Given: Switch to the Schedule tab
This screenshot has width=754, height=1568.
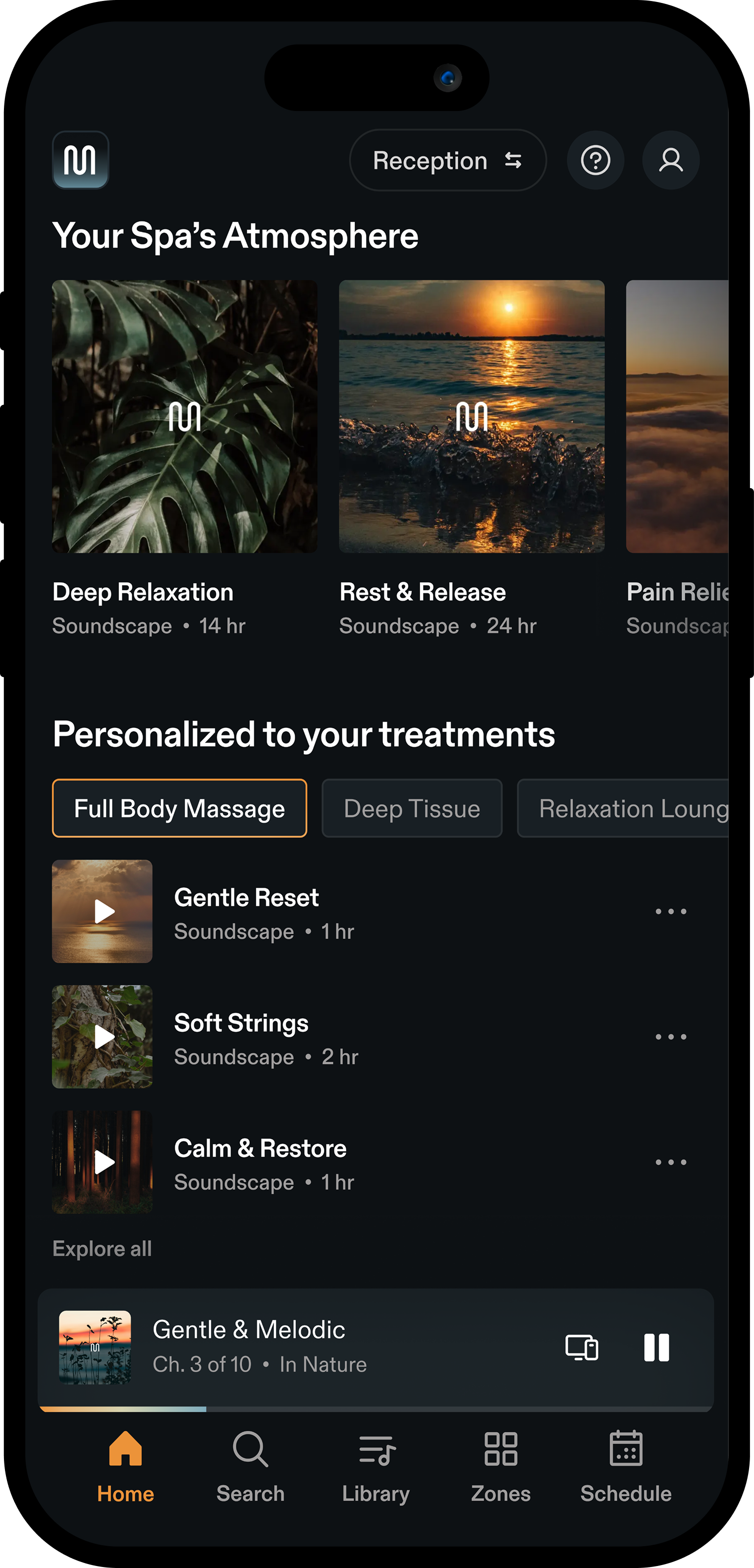Looking at the screenshot, I should (x=626, y=1467).
